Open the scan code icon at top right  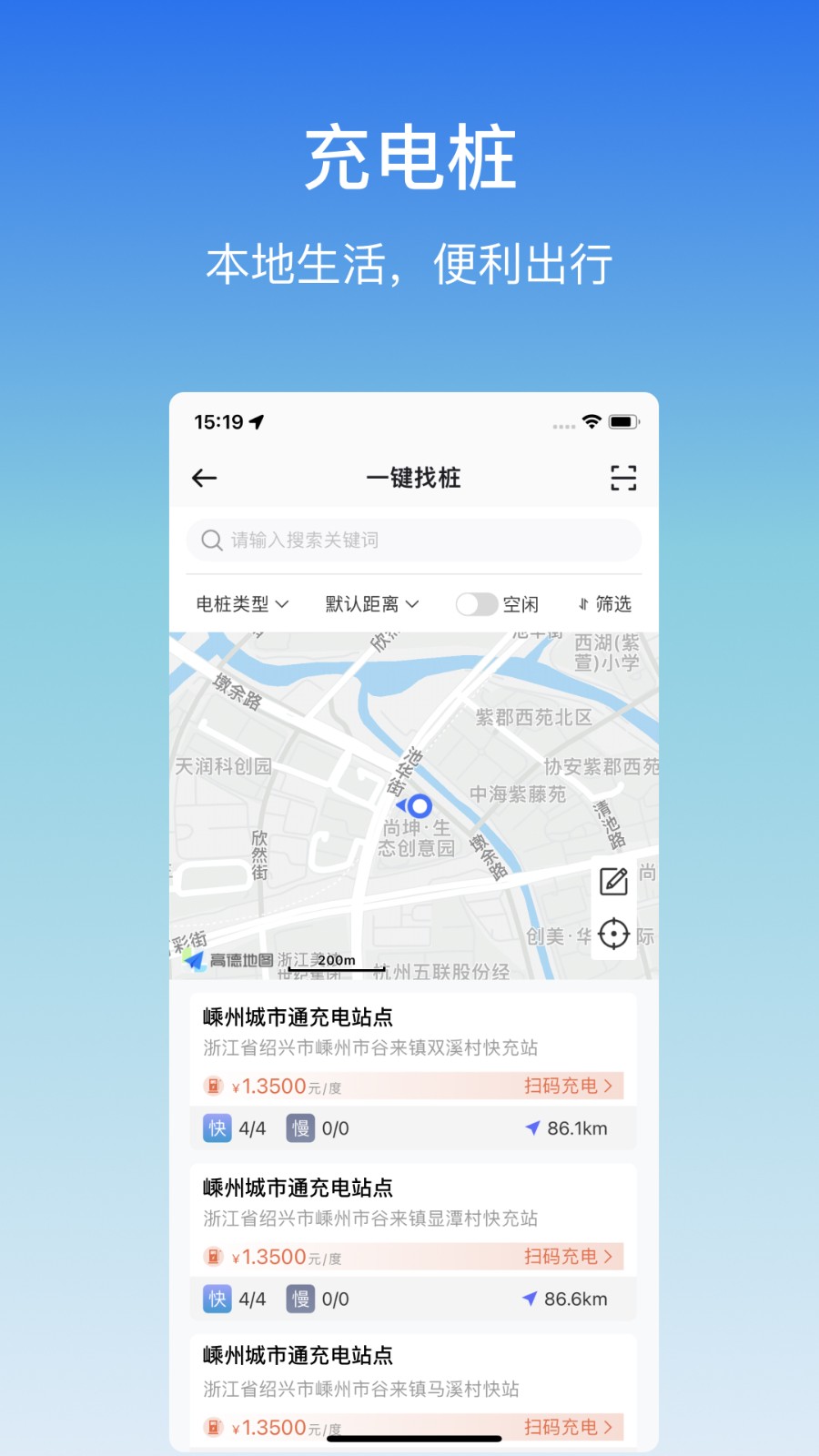tap(622, 478)
